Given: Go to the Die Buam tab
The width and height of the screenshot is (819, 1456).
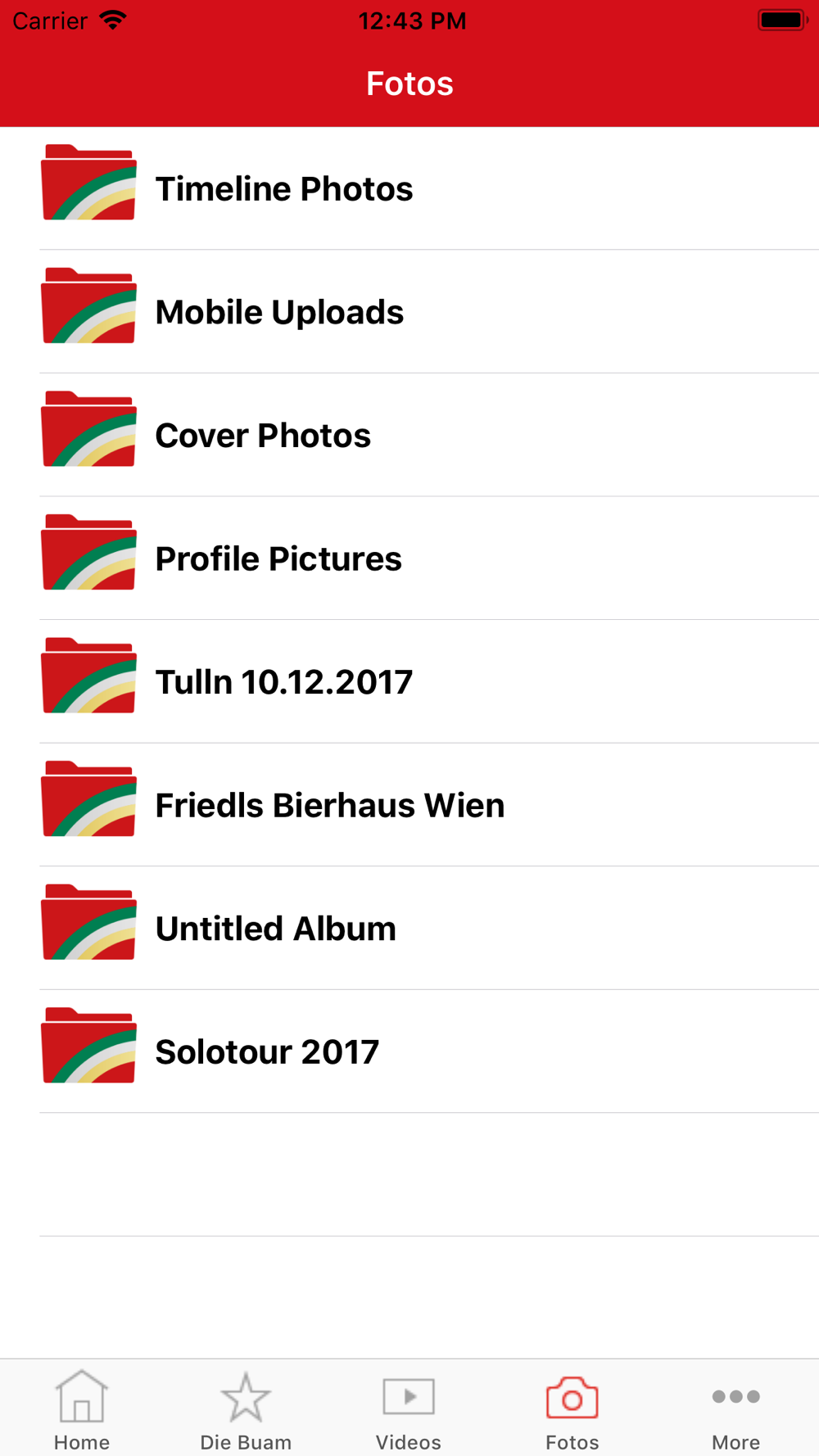Looking at the screenshot, I should [246, 1410].
